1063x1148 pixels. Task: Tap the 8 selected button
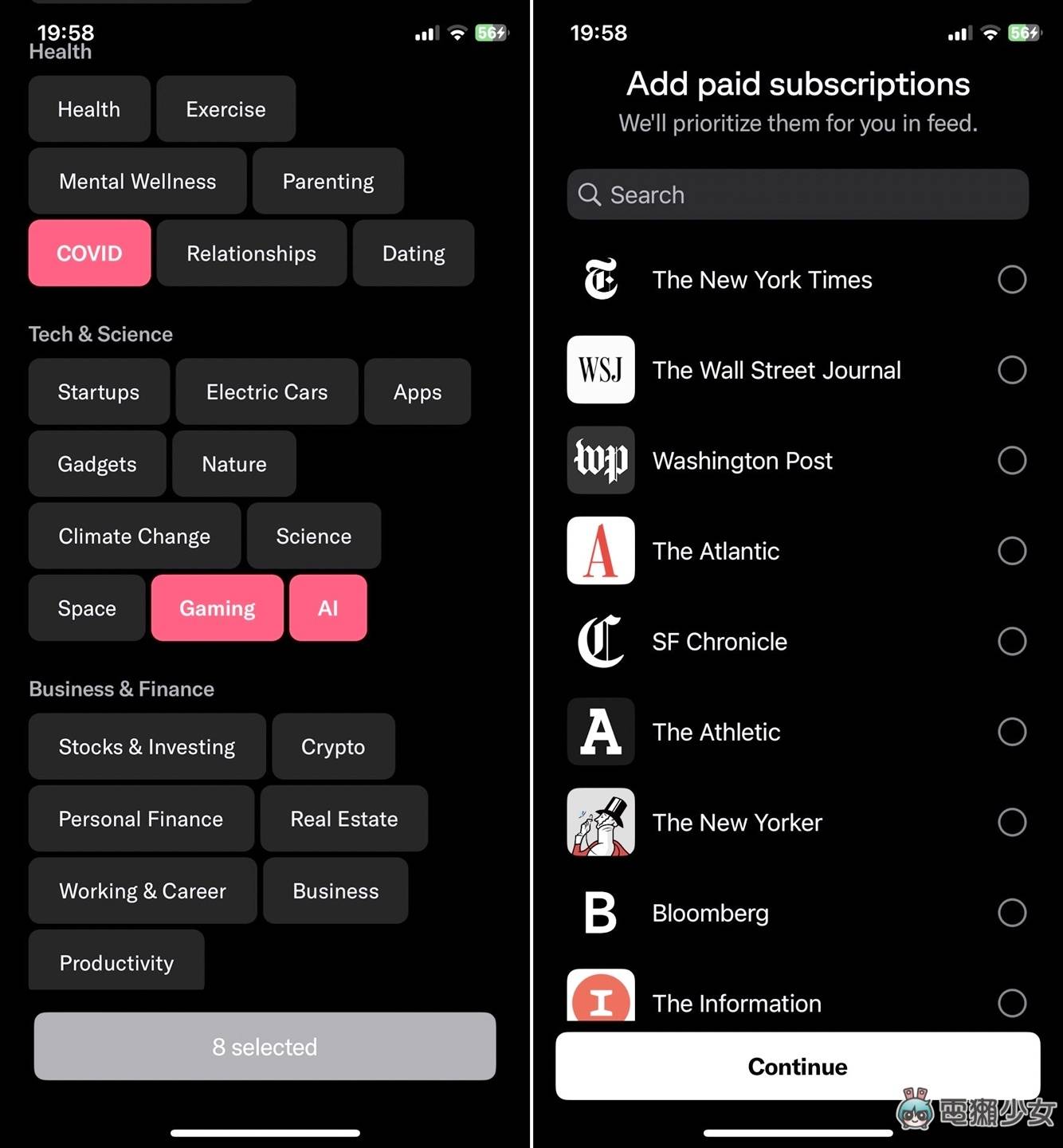pyautogui.click(x=265, y=1047)
